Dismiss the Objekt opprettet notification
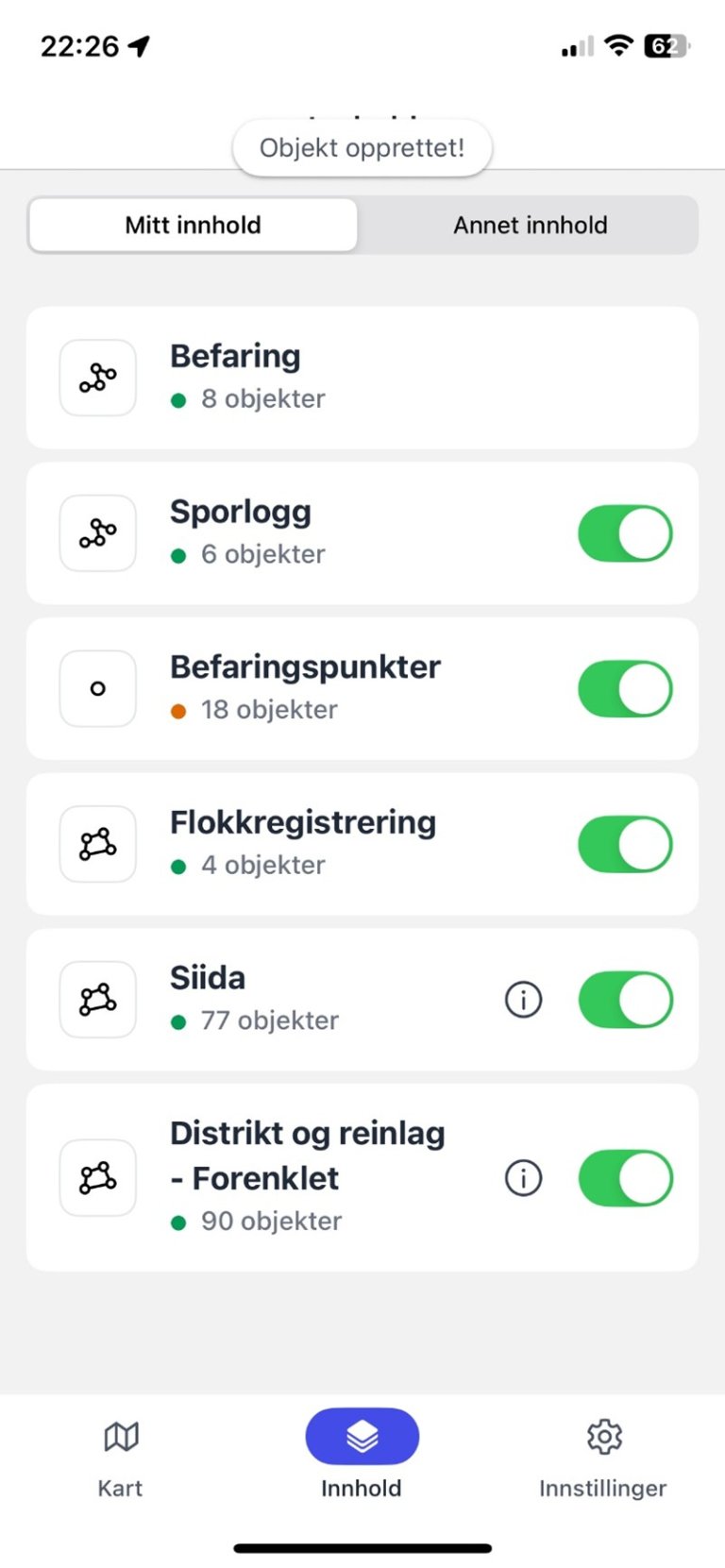The width and height of the screenshot is (725, 1568). (x=362, y=147)
